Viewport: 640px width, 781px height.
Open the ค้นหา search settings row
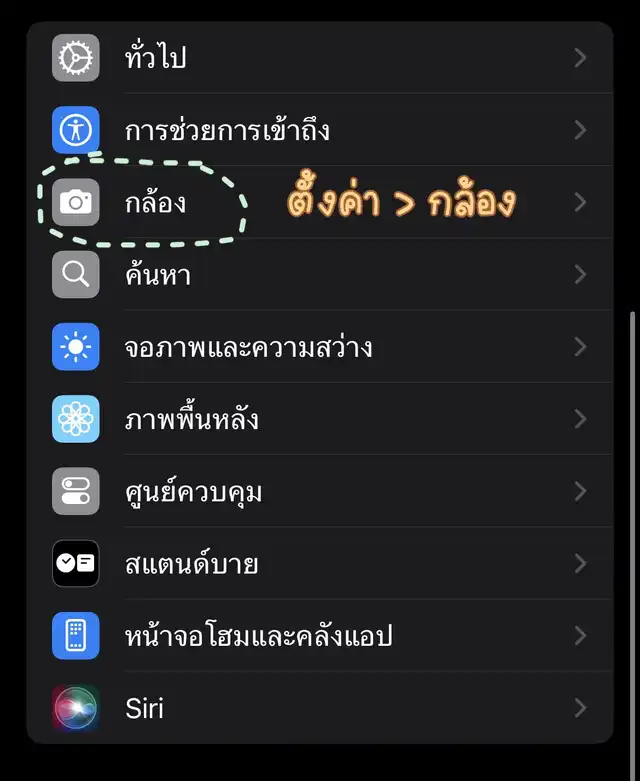pos(320,275)
